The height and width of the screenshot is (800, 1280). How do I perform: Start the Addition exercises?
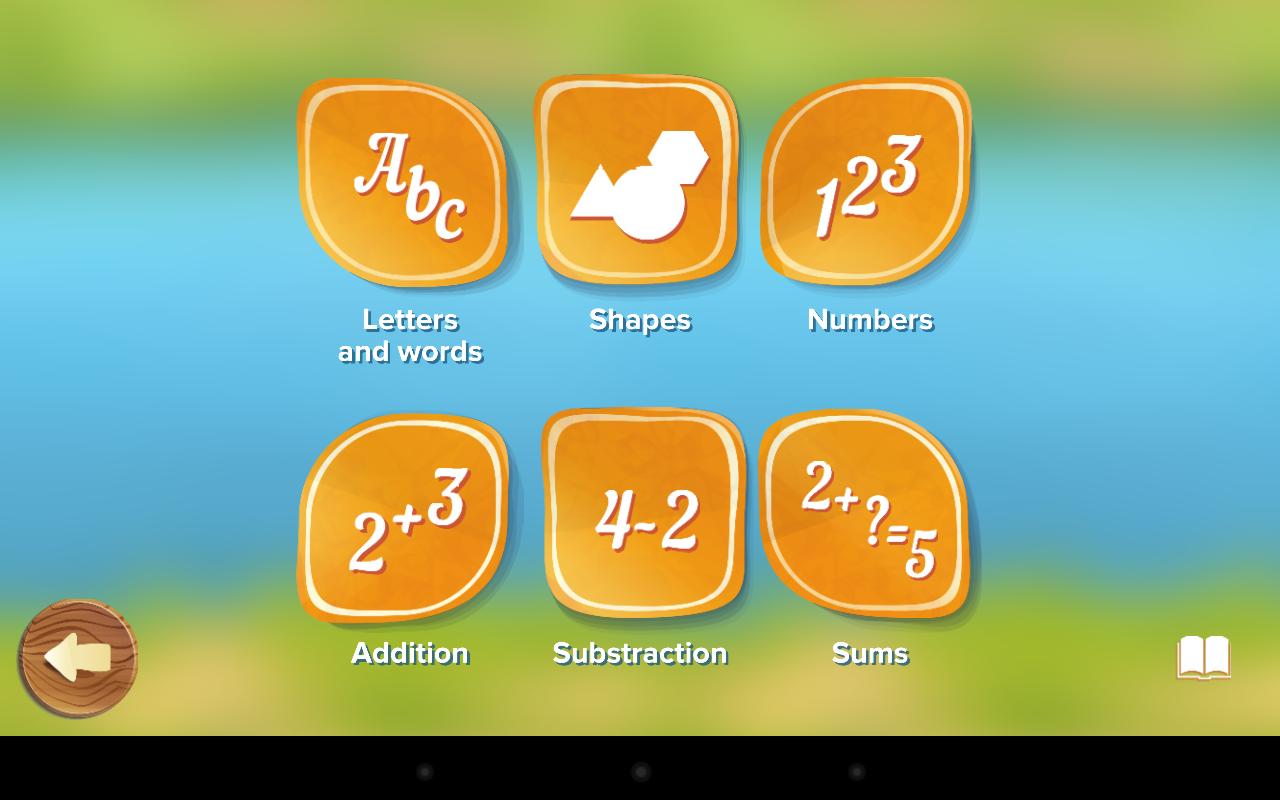point(404,518)
